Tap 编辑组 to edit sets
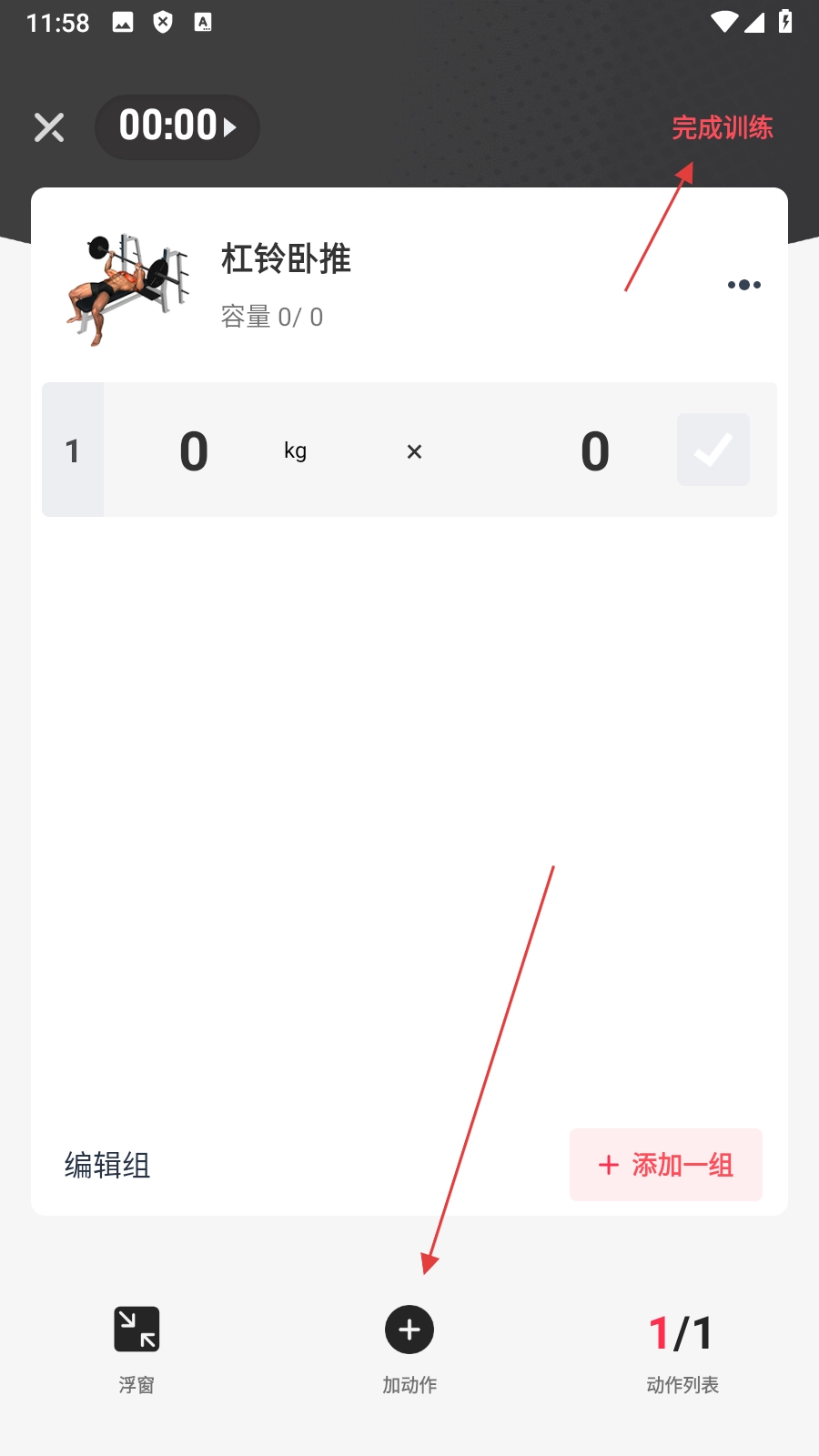819x1456 pixels. click(107, 1165)
